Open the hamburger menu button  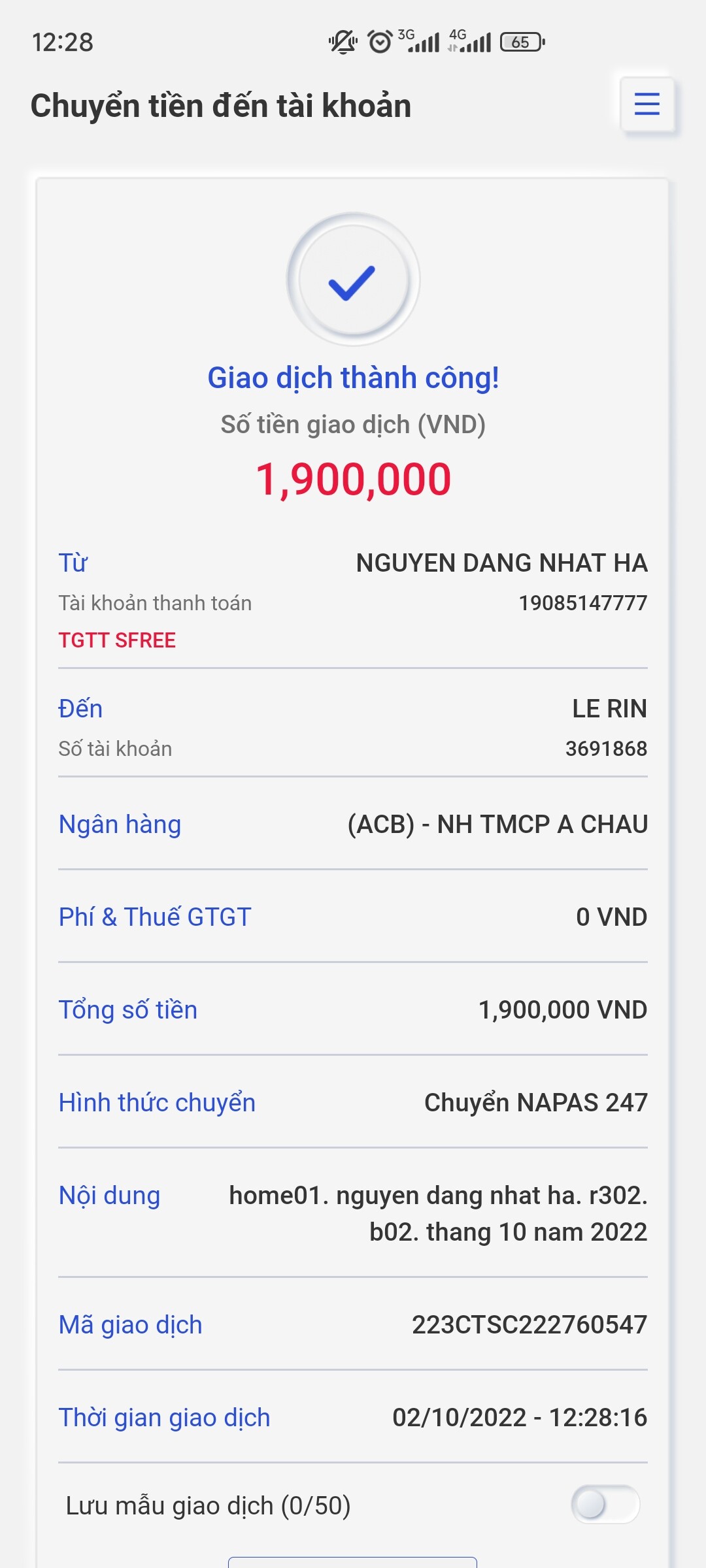point(647,105)
